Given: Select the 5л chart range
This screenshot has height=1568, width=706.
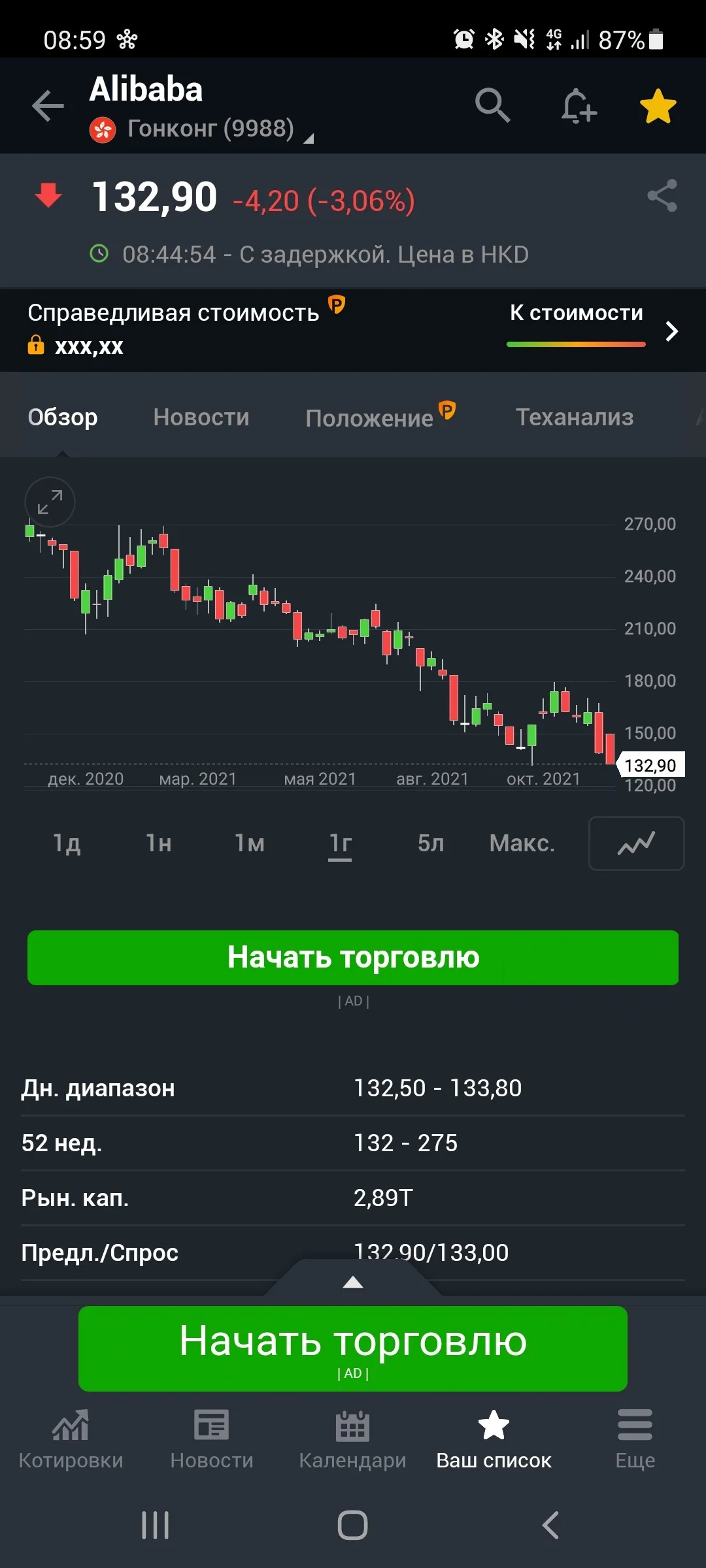Looking at the screenshot, I should (x=431, y=843).
